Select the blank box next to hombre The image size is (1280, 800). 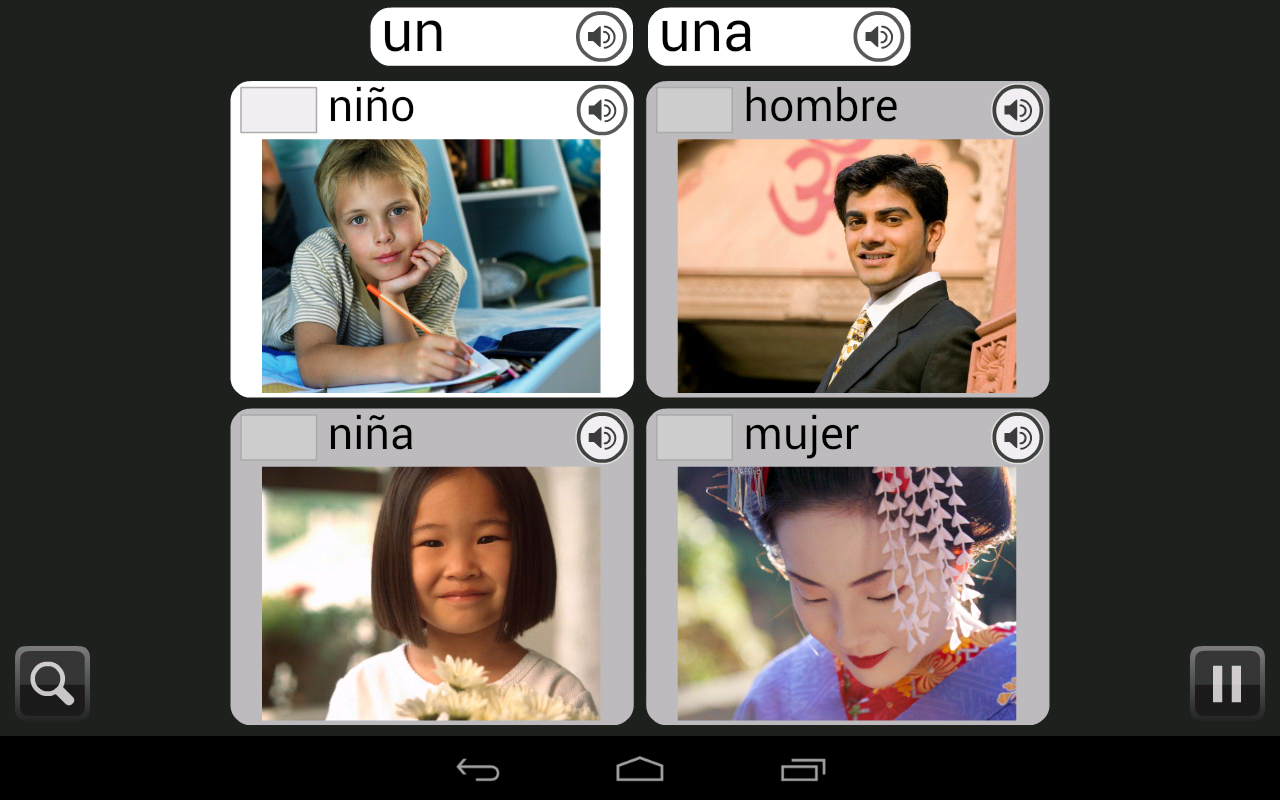[694, 110]
